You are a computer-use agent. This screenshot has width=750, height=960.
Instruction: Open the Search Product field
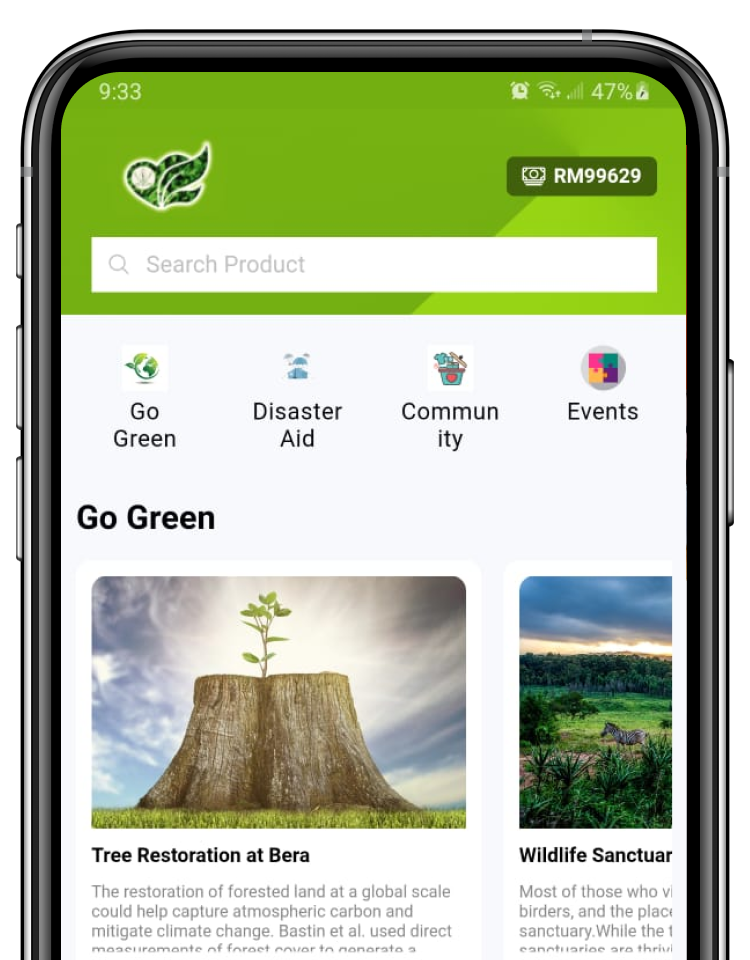[x=373, y=264]
